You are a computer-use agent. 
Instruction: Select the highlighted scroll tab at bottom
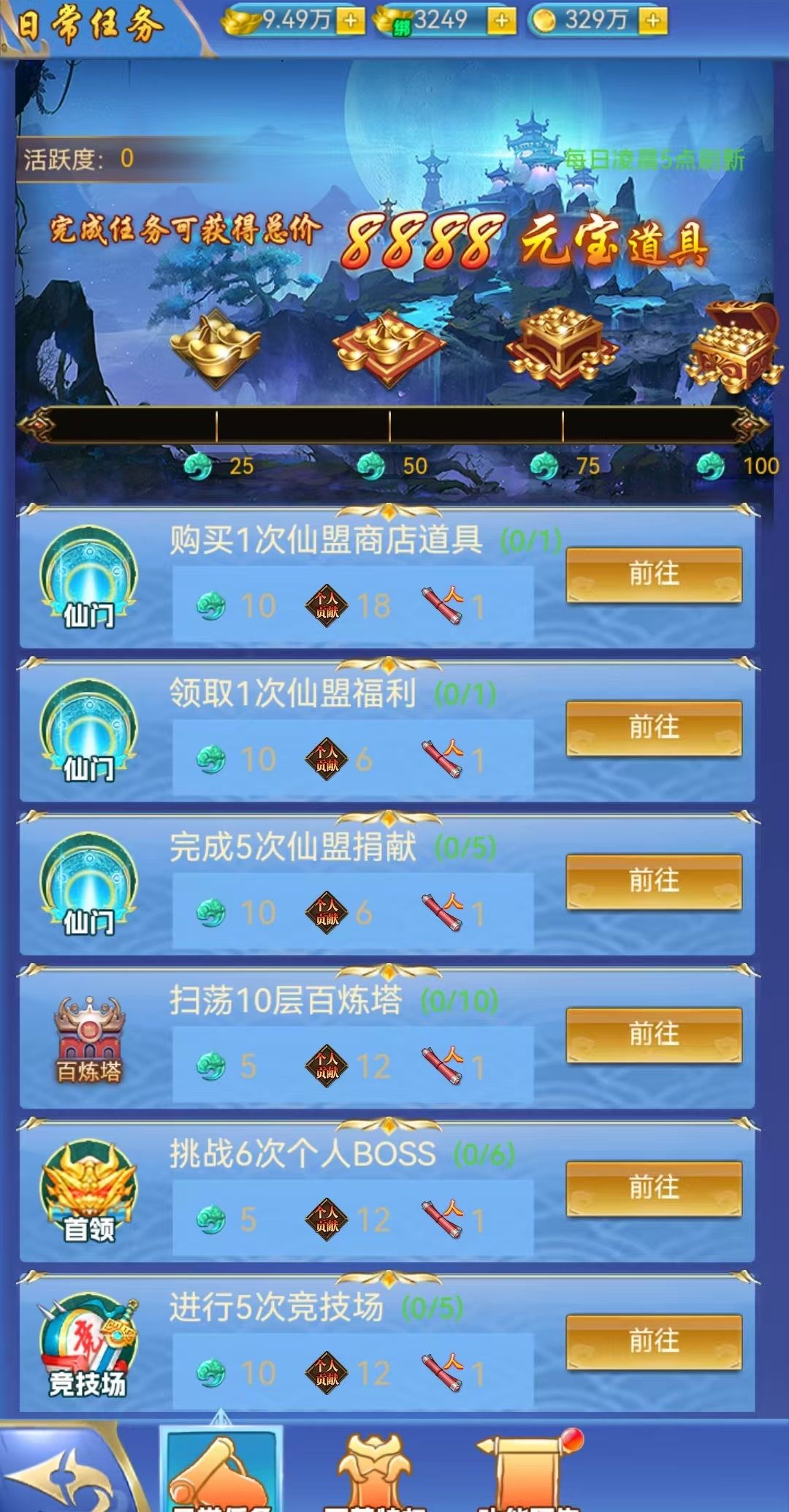(x=221, y=1470)
